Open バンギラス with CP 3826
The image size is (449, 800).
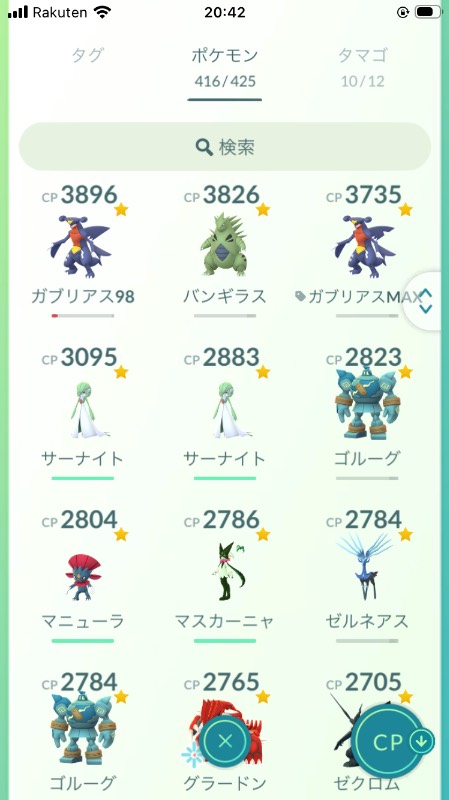[224, 250]
